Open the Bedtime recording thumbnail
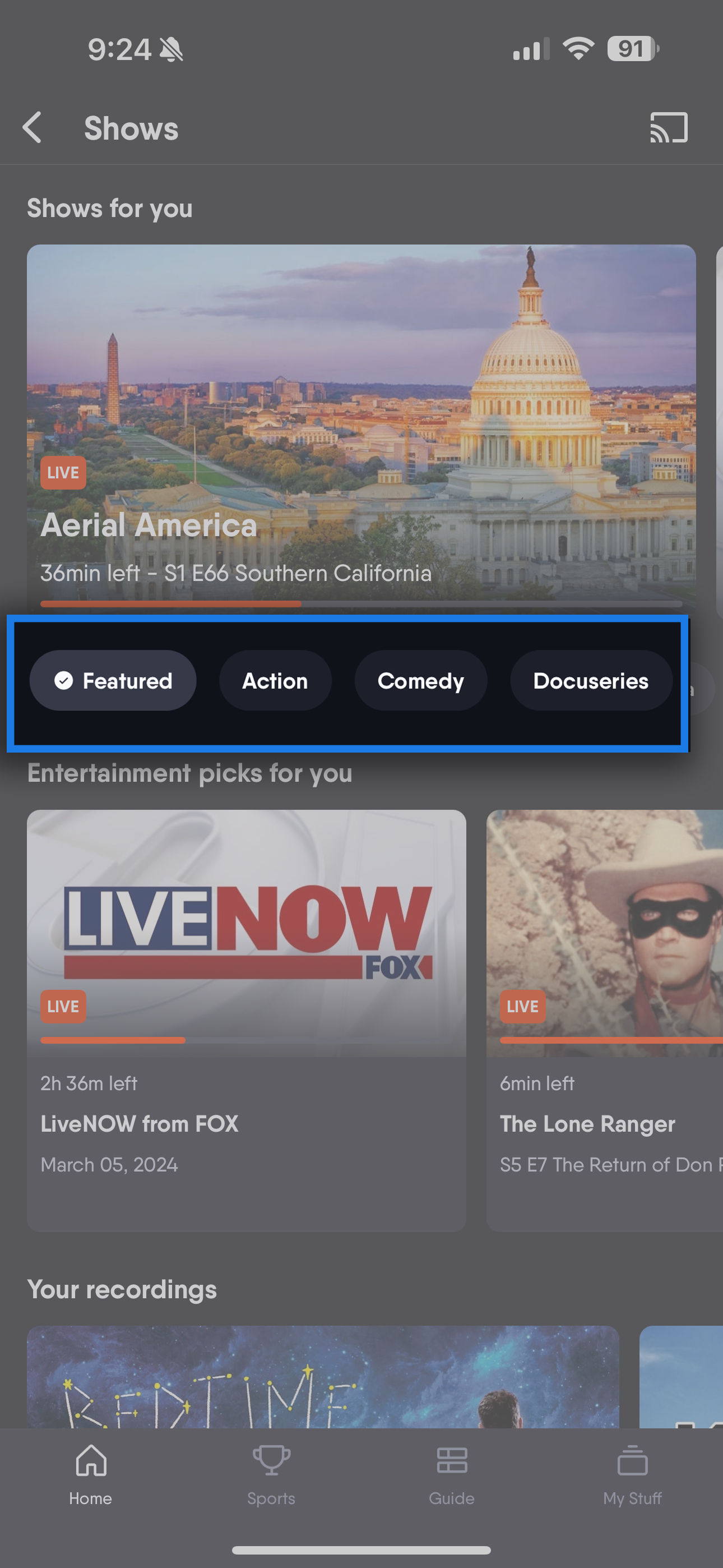This screenshot has width=723, height=1568. [323, 1377]
